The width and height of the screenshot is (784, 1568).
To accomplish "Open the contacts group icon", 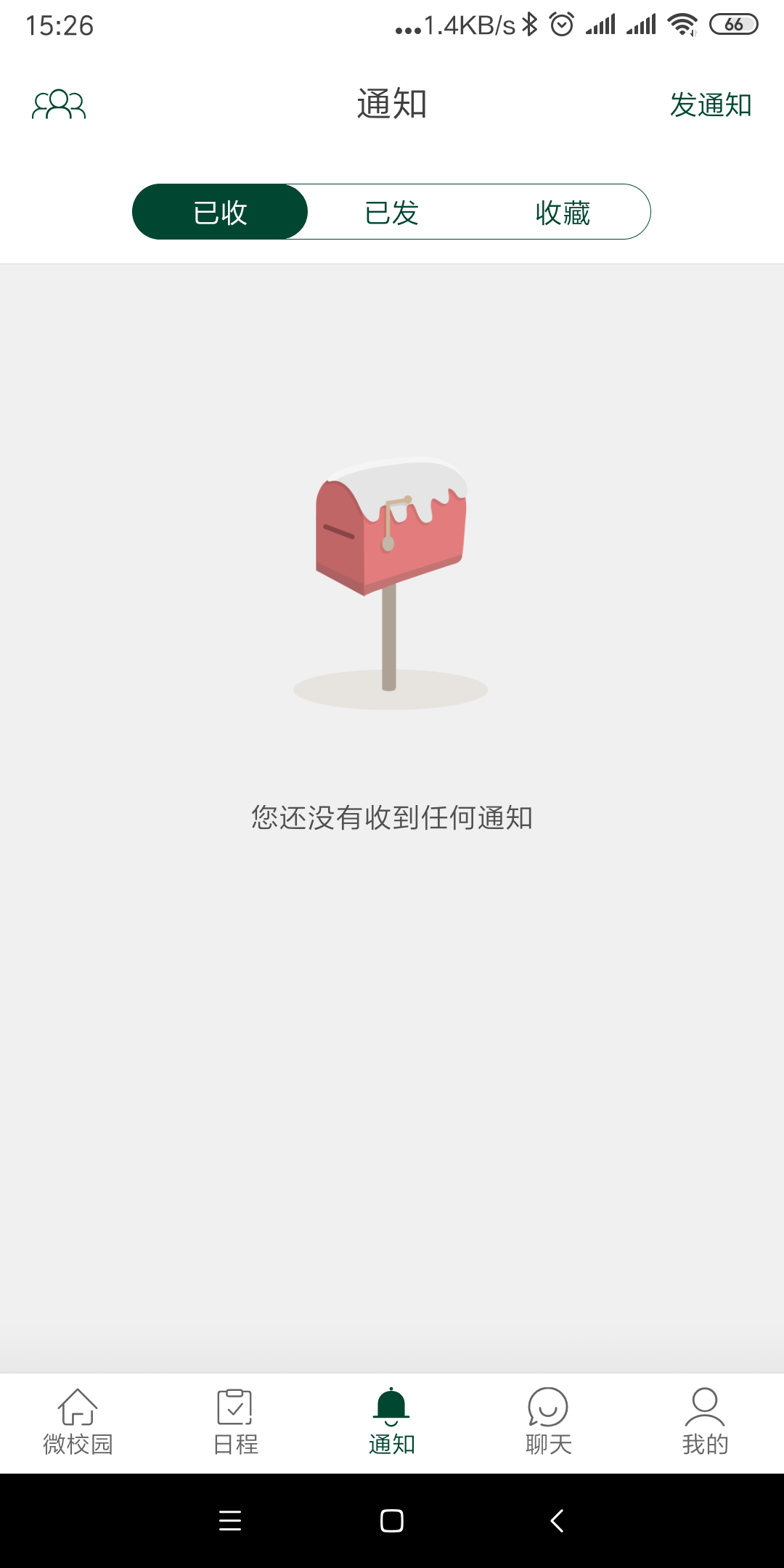I will (59, 105).
